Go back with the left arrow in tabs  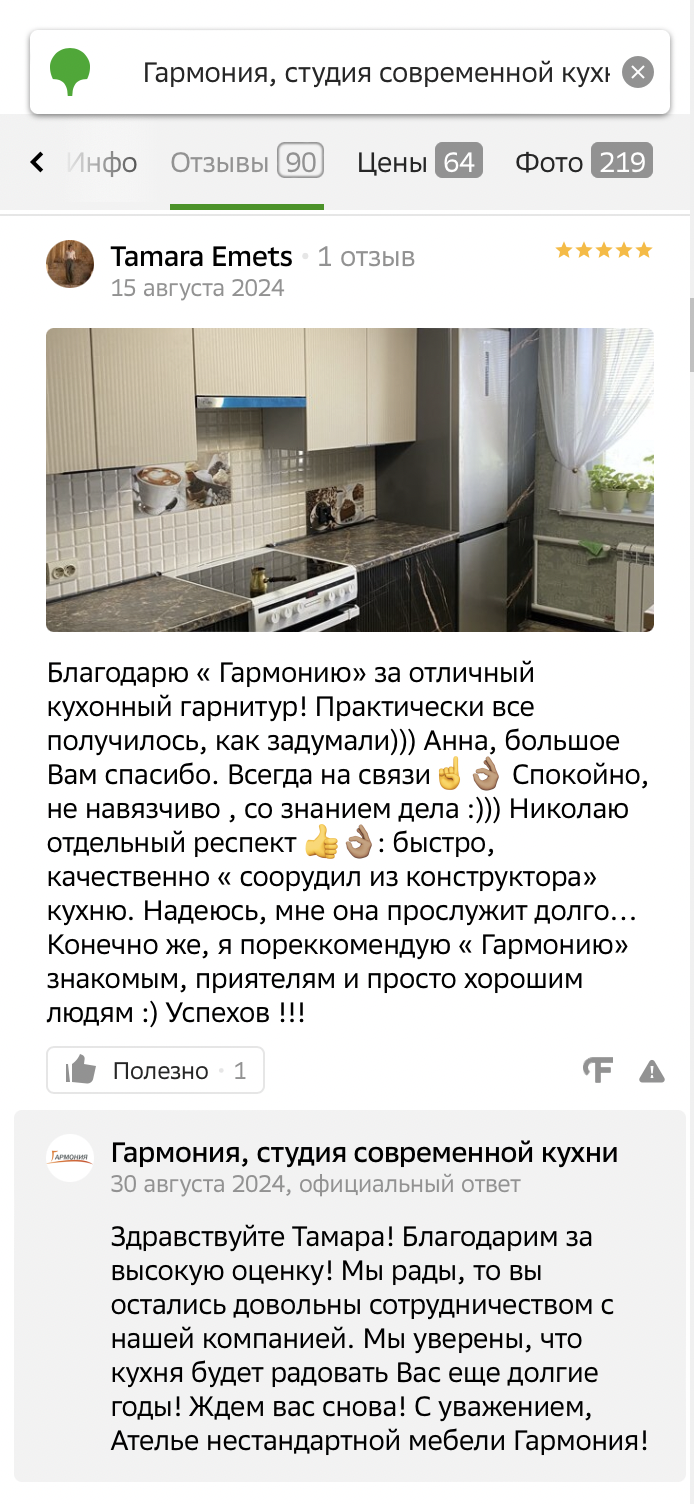click(x=37, y=162)
